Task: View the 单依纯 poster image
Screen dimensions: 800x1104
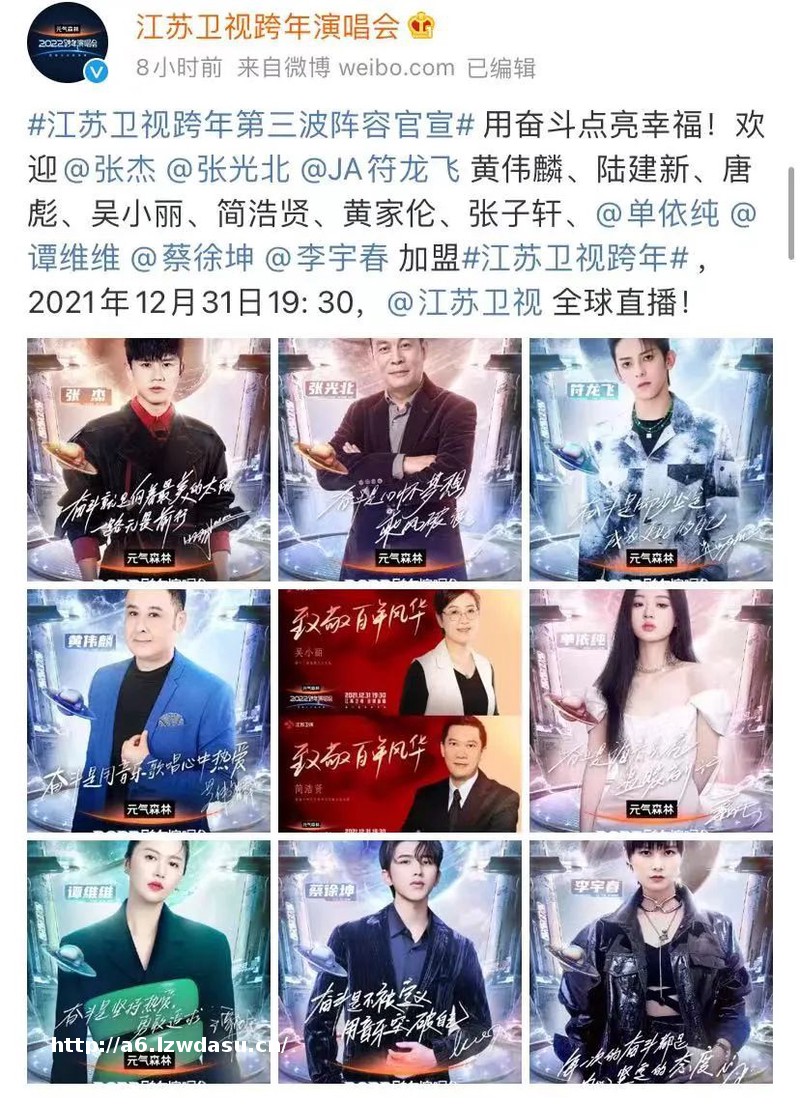Action: (651, 710)
